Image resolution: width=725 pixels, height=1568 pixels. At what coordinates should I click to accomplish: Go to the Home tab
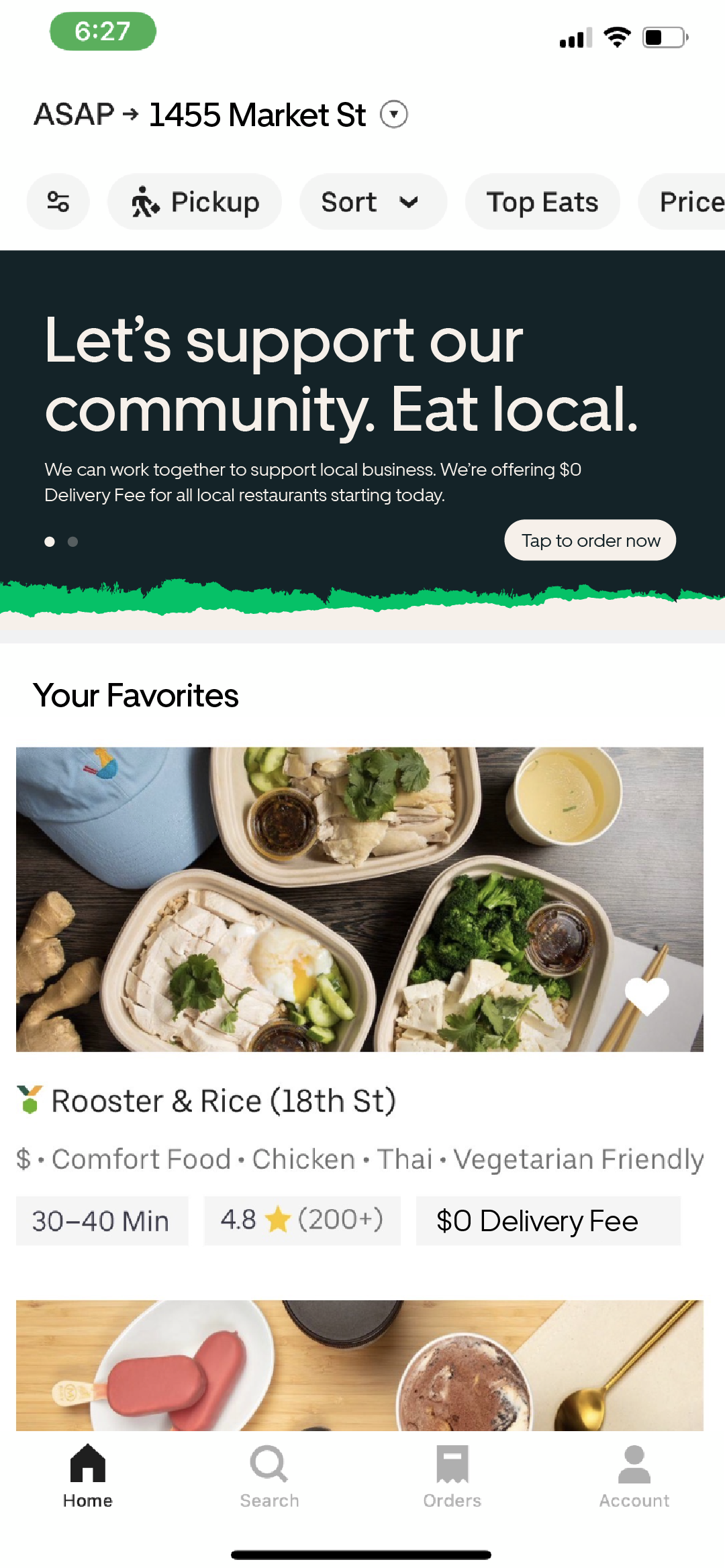[x=88, y=1476]
